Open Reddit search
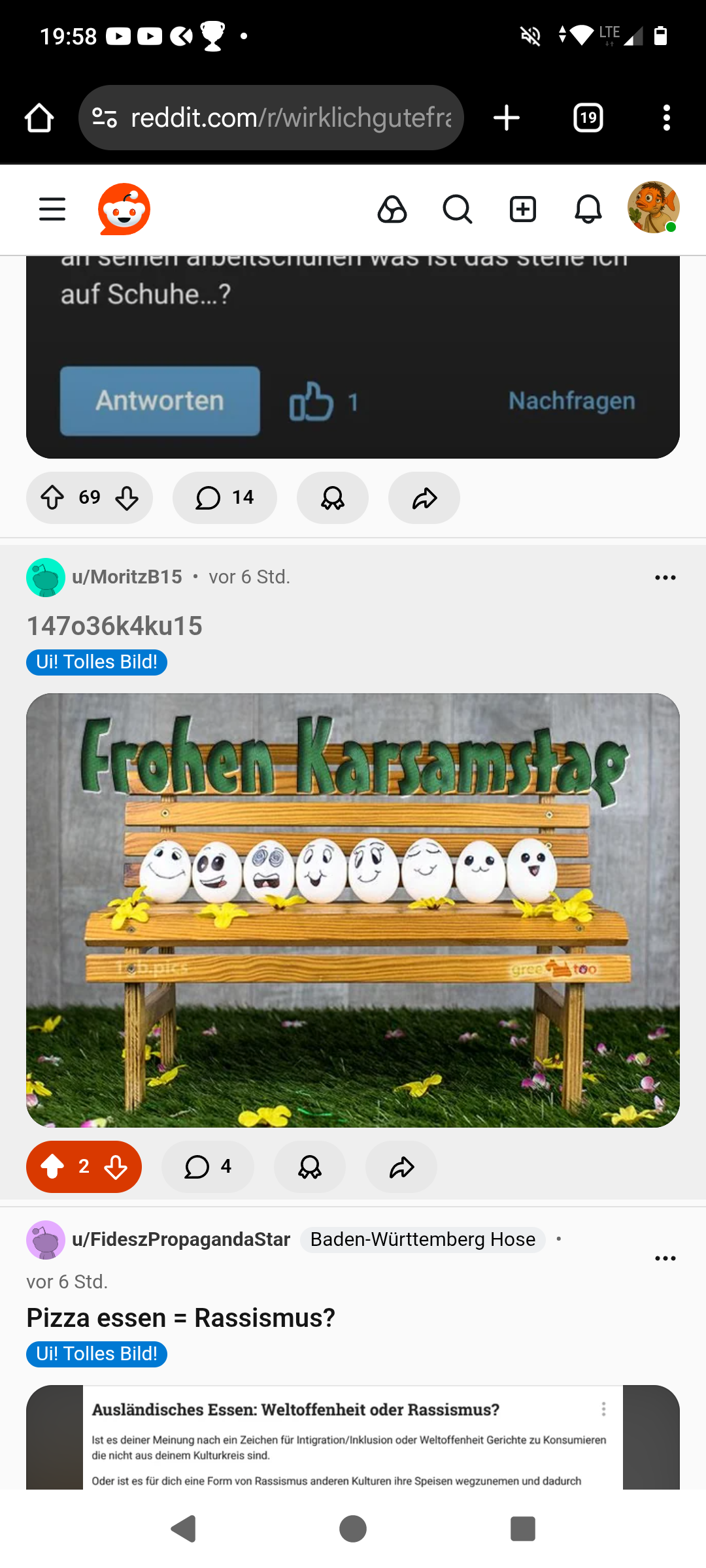Viewport: 706px width, 1568px height. tap(457, 209)
